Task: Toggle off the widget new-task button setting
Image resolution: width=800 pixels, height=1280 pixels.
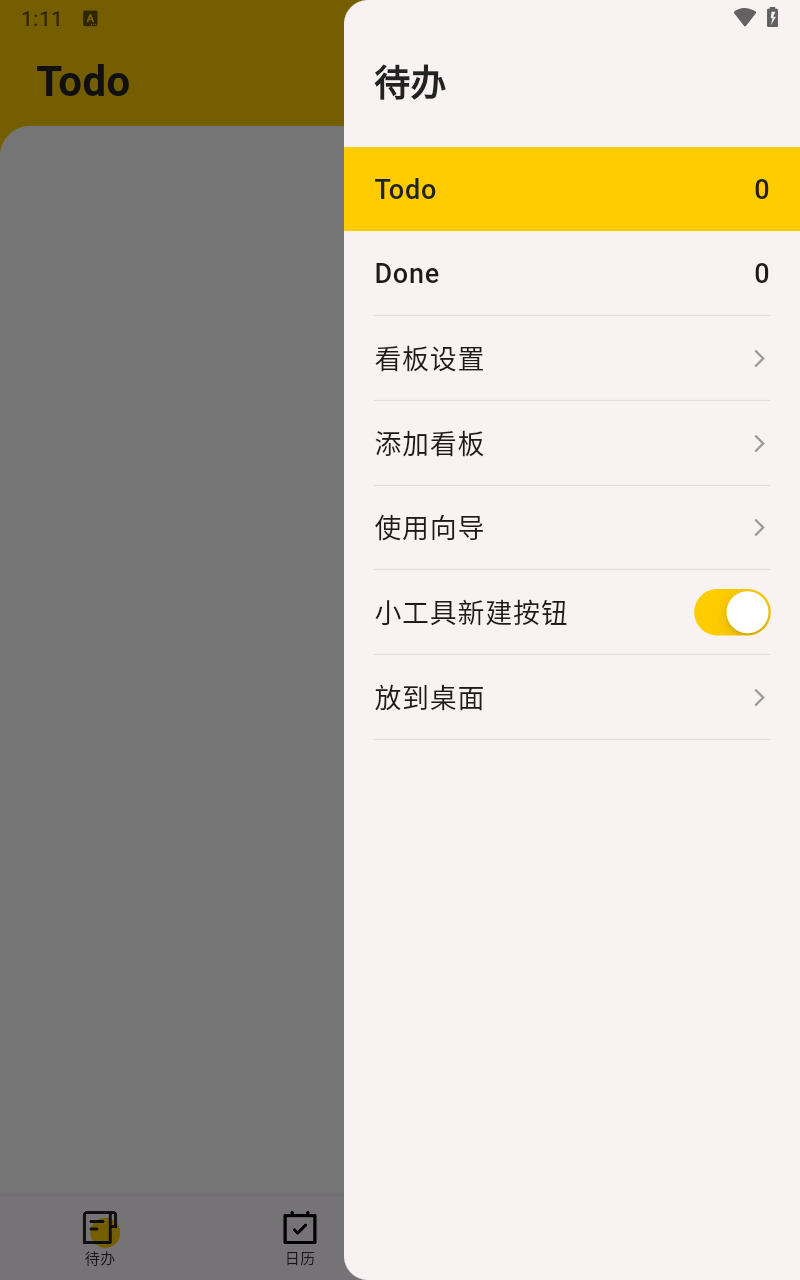Action: coord(732,612)
